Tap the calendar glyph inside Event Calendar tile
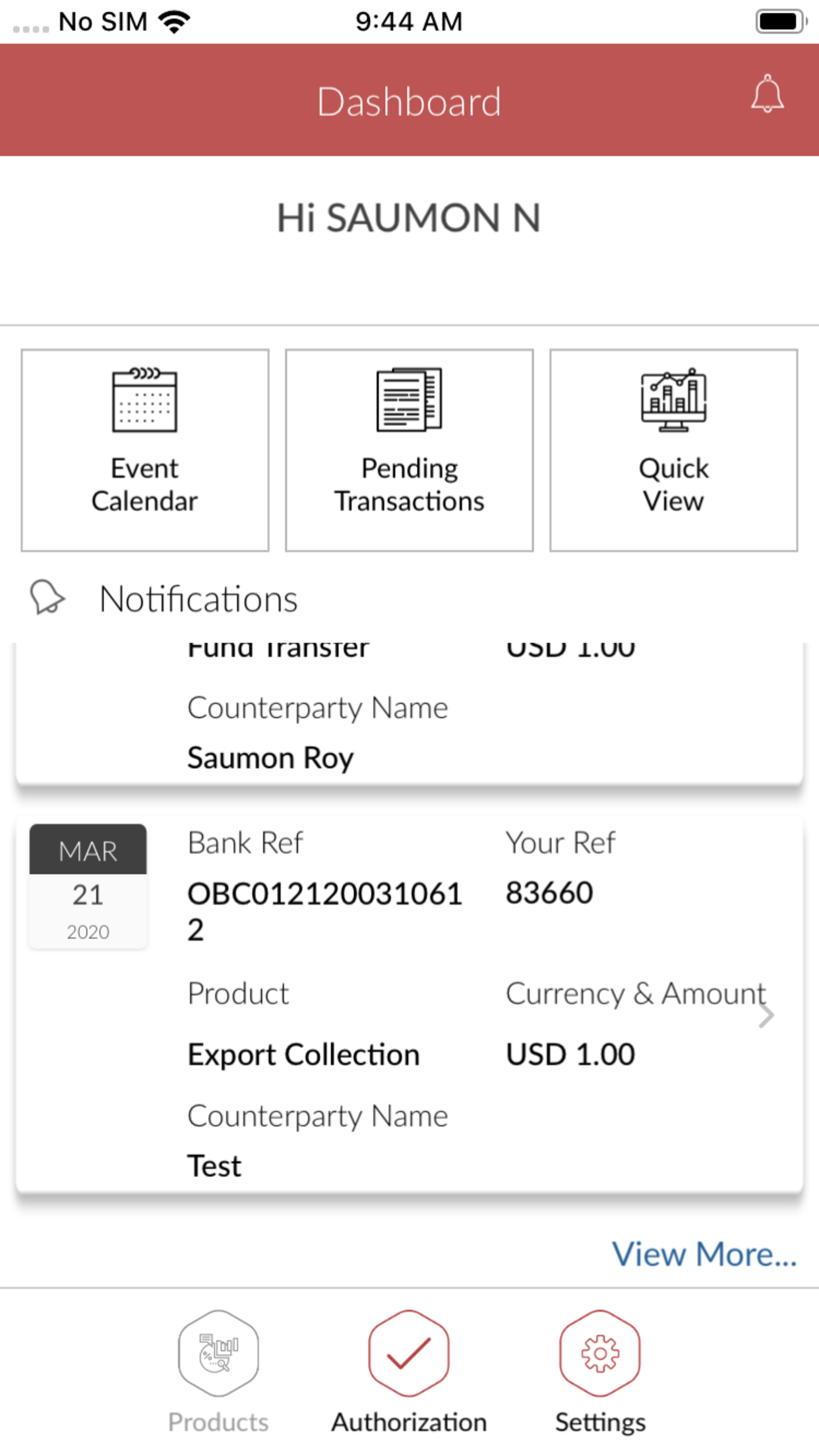 pos(144,401)
